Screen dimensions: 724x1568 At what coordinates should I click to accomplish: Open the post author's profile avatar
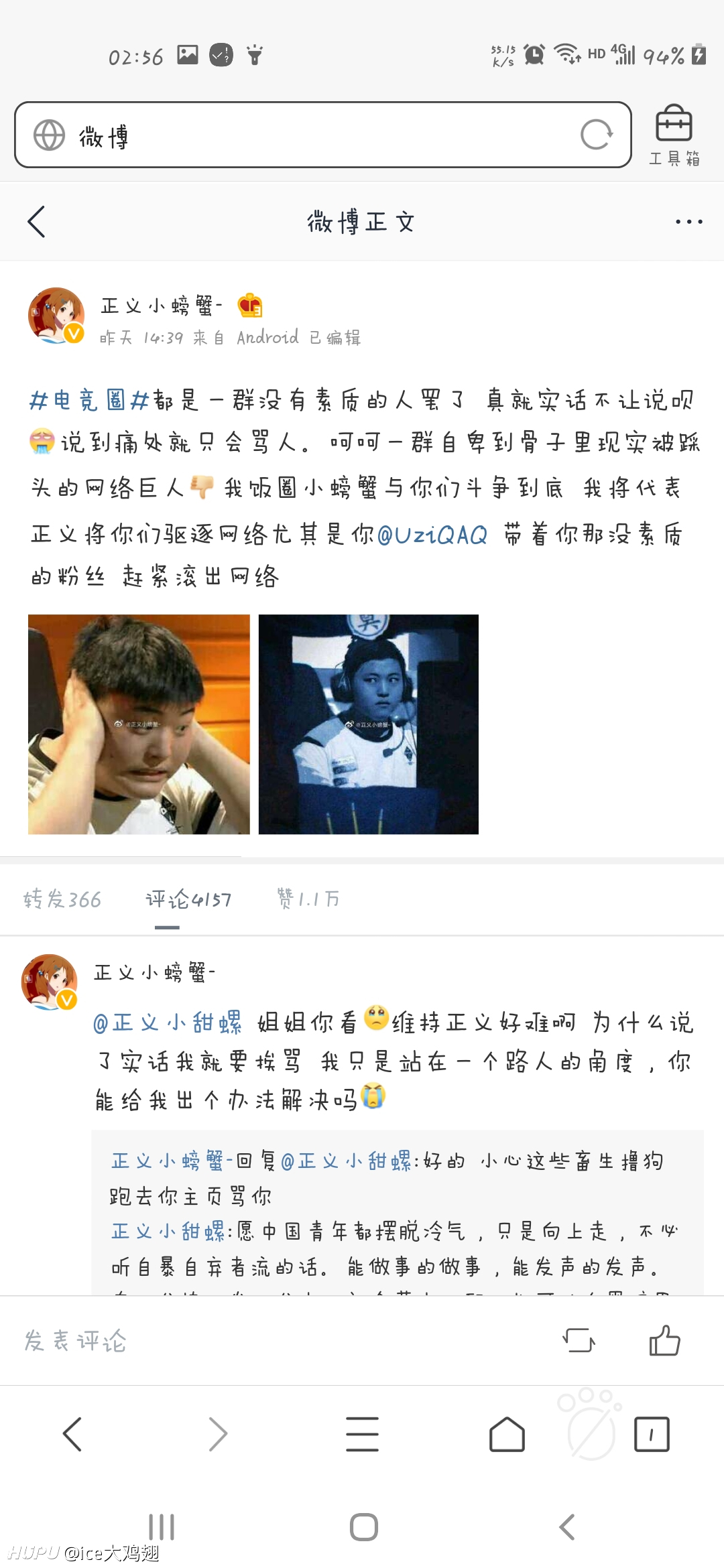[x=56, y=316]
